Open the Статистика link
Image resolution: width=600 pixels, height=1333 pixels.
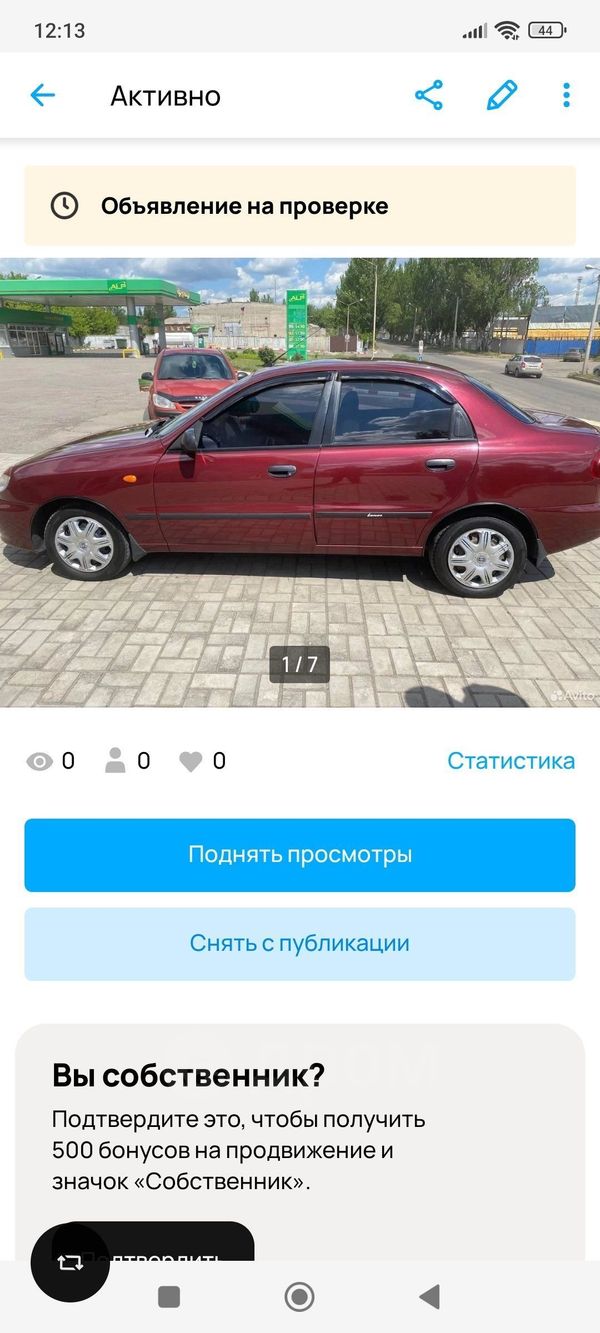click(510, 761)
